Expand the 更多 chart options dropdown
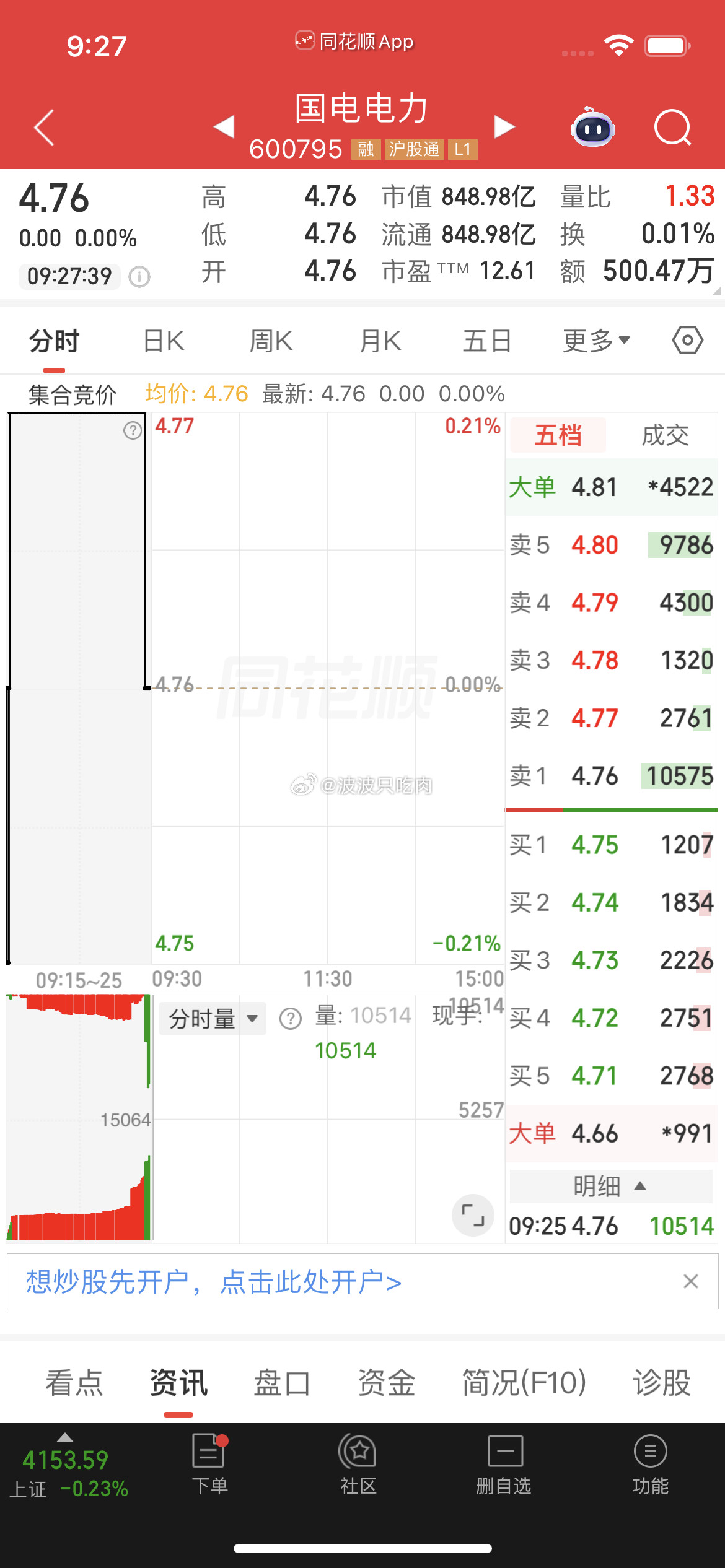The image size is (725, 1568). click(x=596, y=341)
